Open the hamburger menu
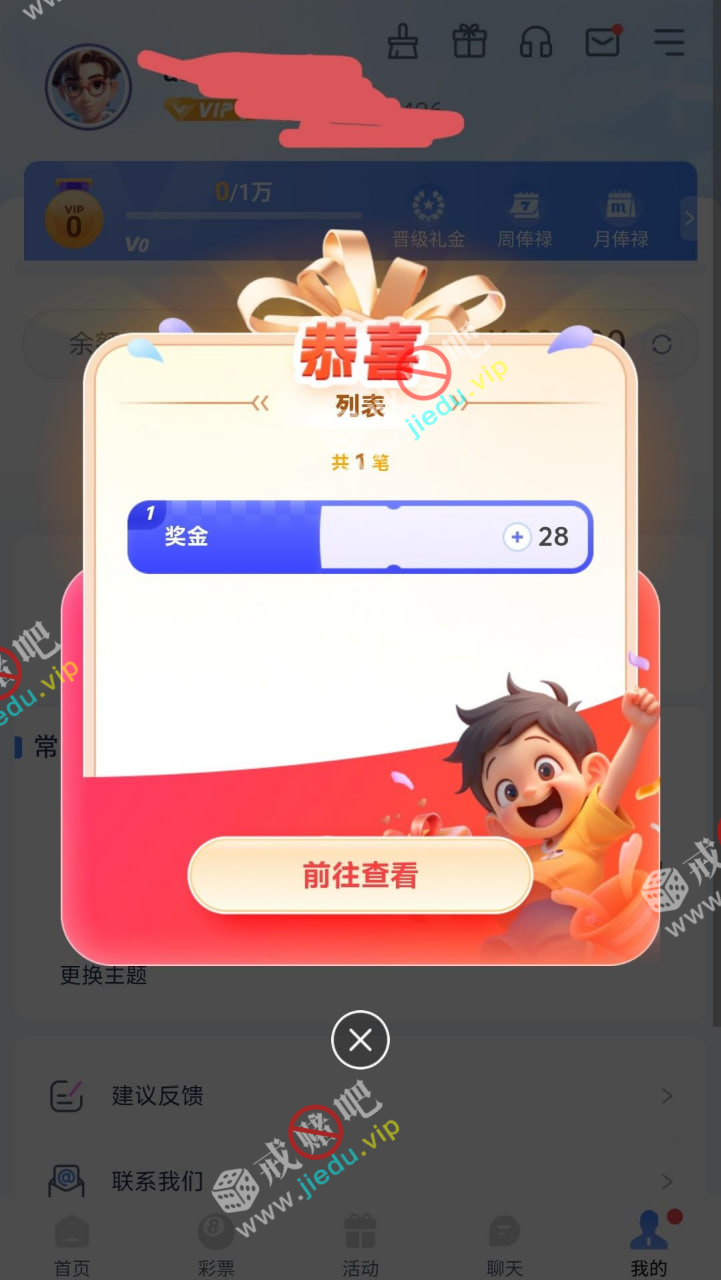The image size is (721, 1280). [668, 42]
